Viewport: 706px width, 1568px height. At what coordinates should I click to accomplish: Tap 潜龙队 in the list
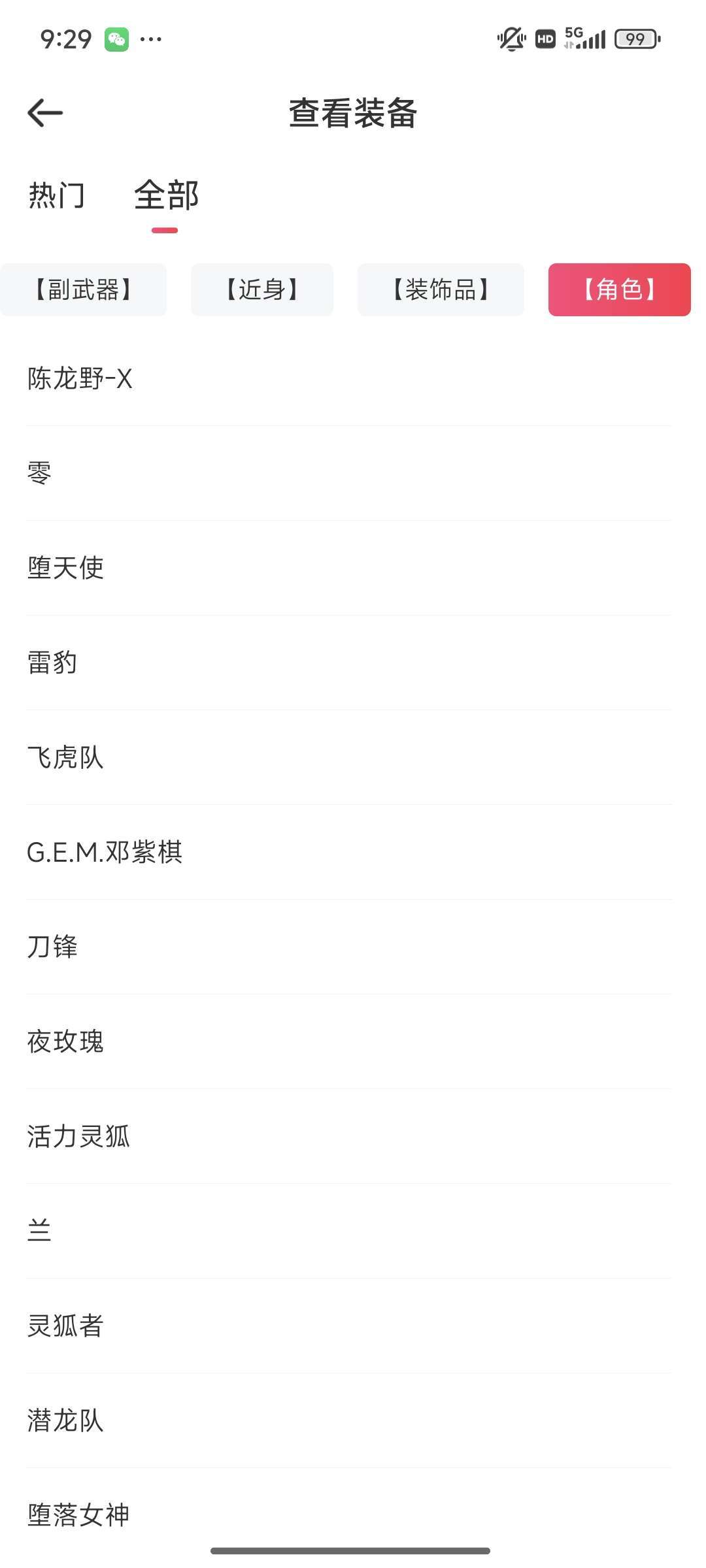[x=349, y=1420]
